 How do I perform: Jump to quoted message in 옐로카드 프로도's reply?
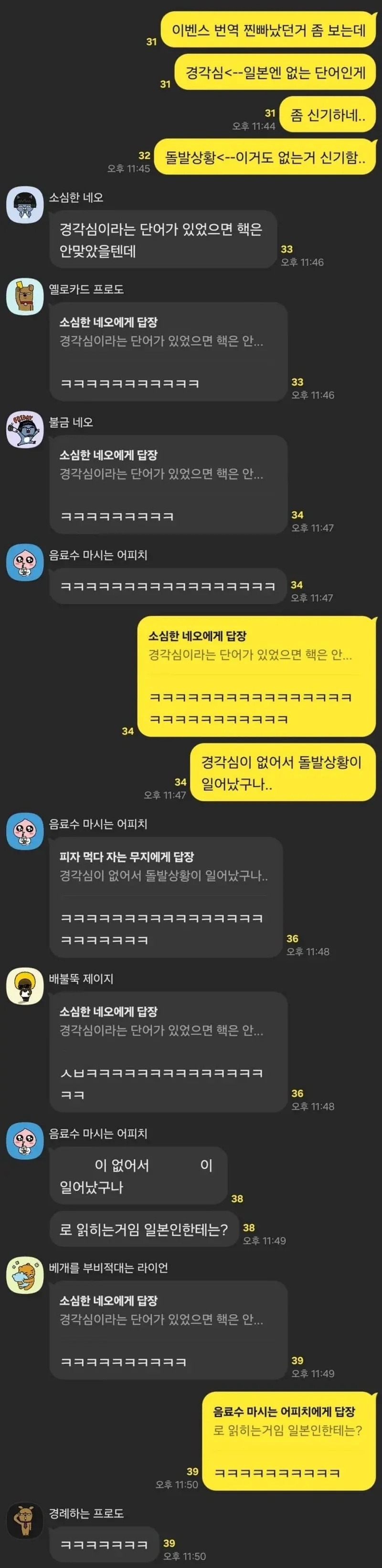tap(161, 332)
